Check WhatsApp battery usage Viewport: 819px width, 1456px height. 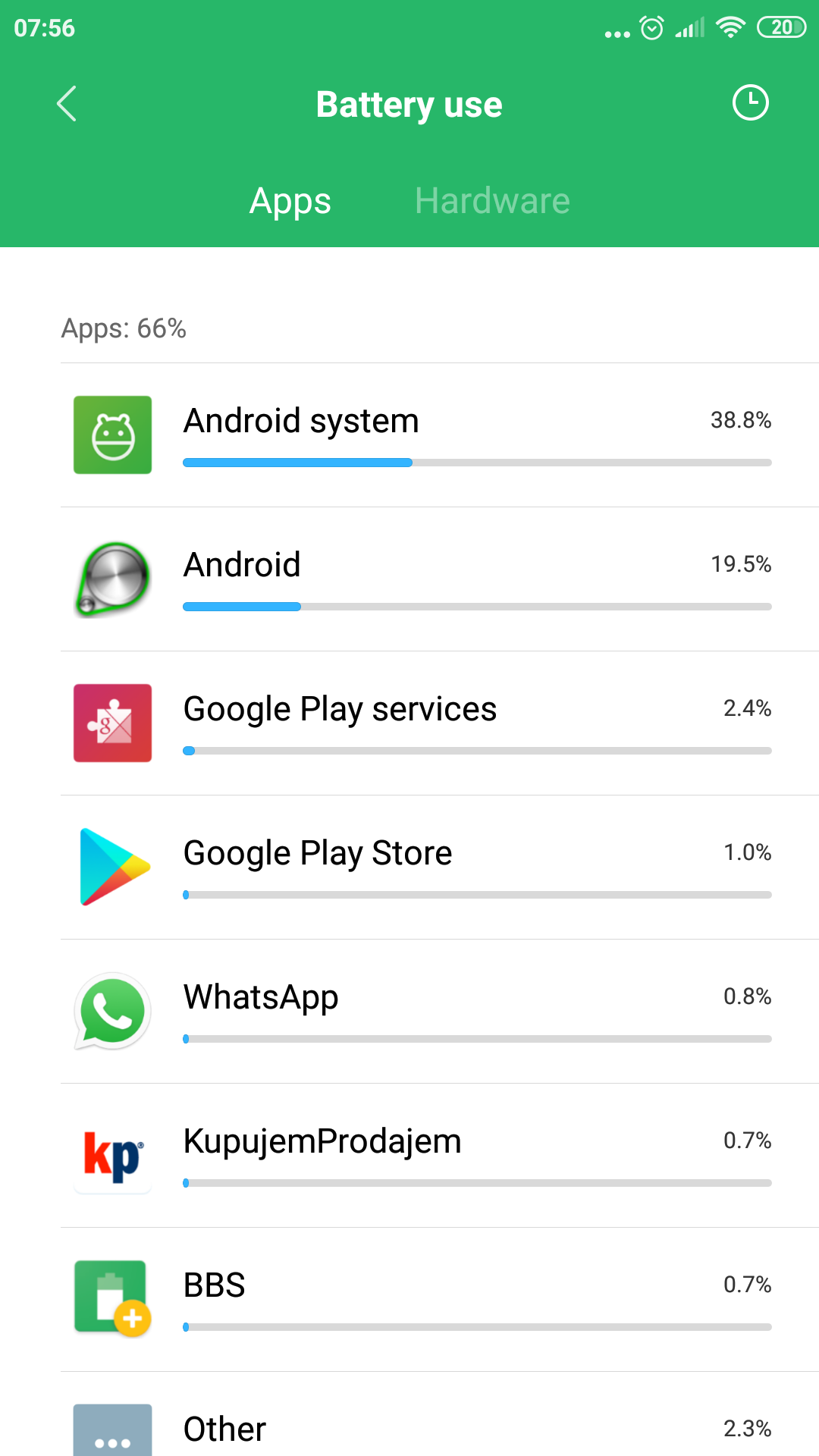440,1012
